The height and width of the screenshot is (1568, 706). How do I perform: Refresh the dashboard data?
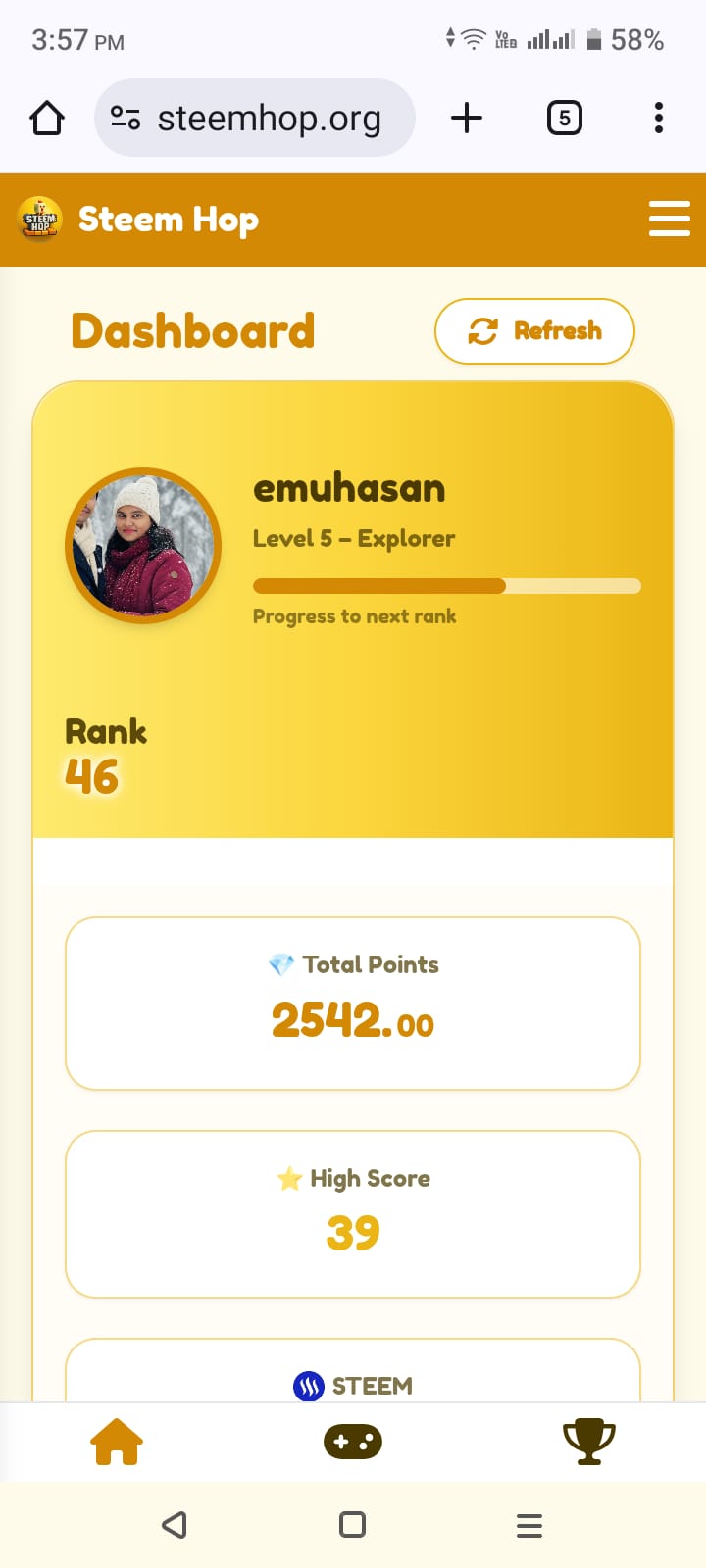(x=534, y=331)
